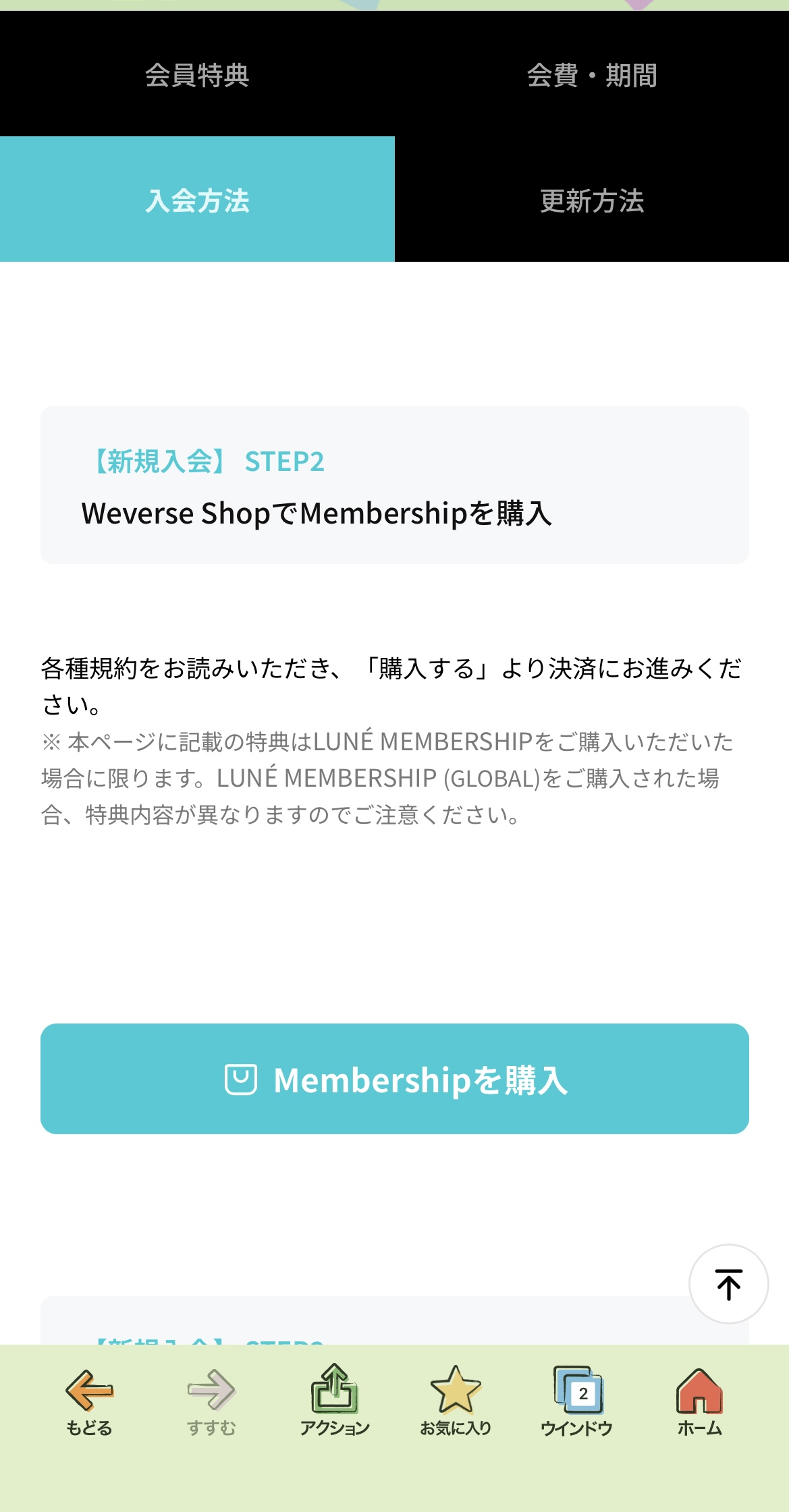
Task: Switch to the 会員特典 tab
Action: click(197, 74)
